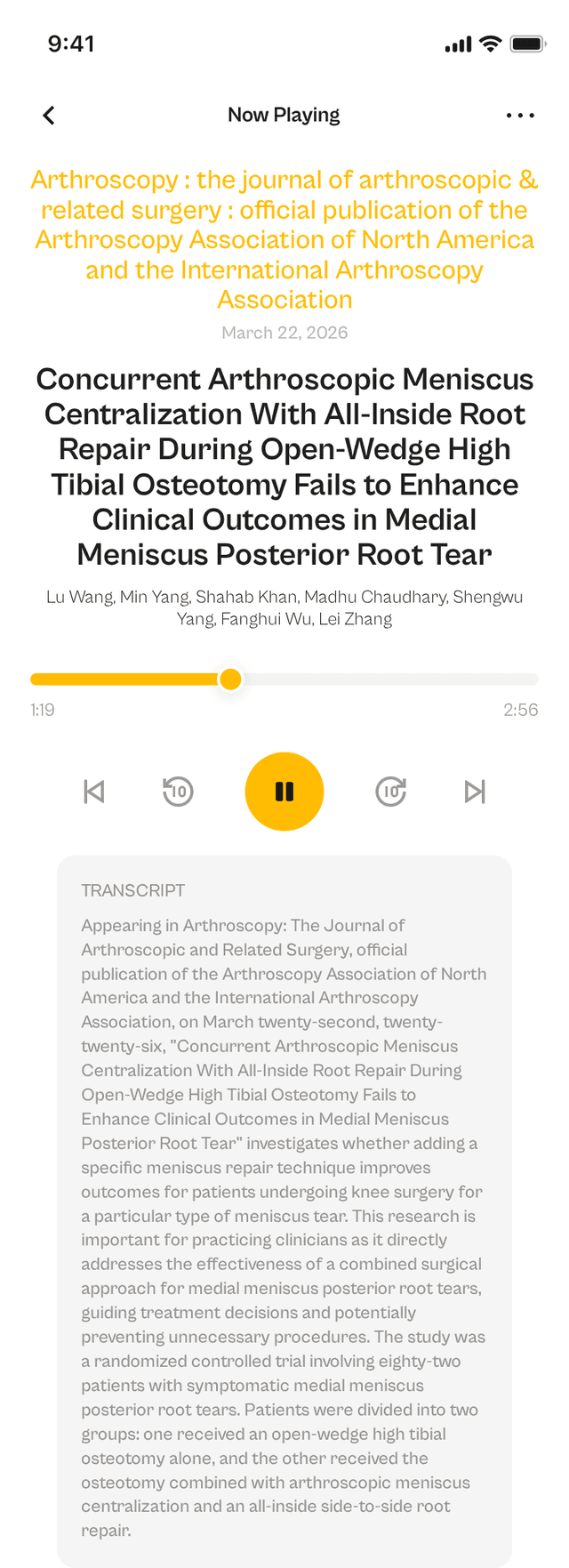
Task: Skip to the next track
Action: click(x=475, y=792)
